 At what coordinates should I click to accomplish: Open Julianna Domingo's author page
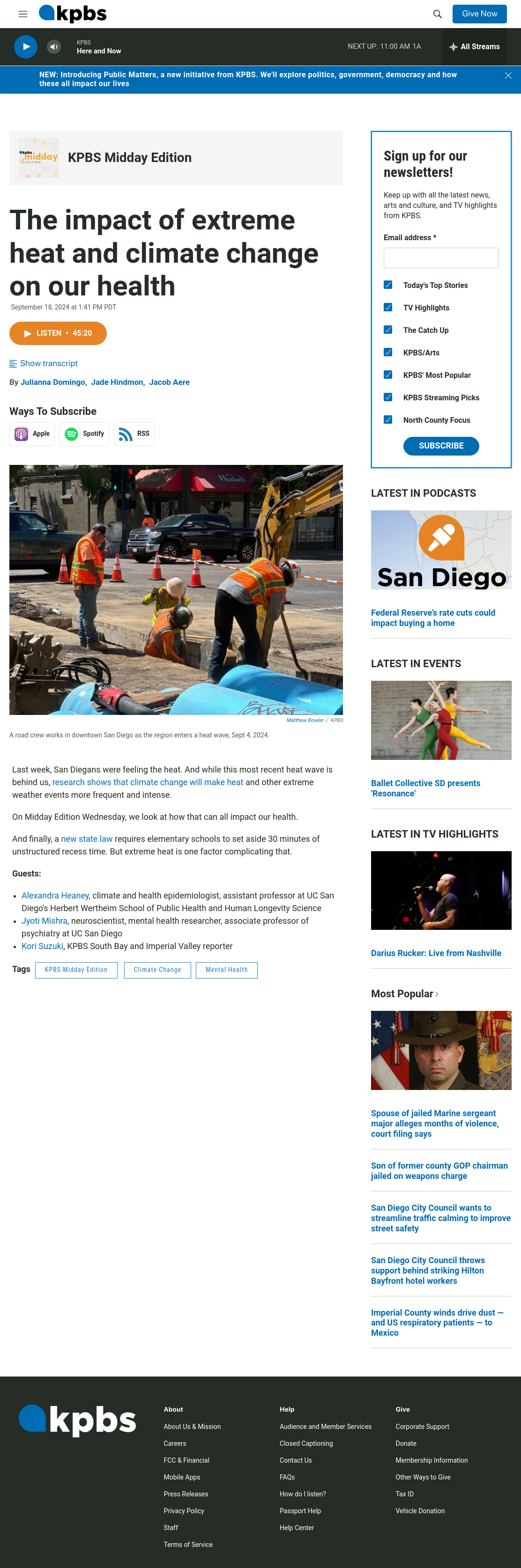tap(53, 382)
